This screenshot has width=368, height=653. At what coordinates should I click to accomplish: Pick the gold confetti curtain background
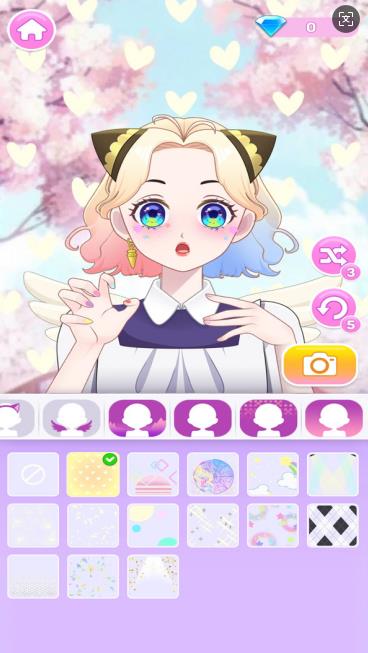click(153, 577)
